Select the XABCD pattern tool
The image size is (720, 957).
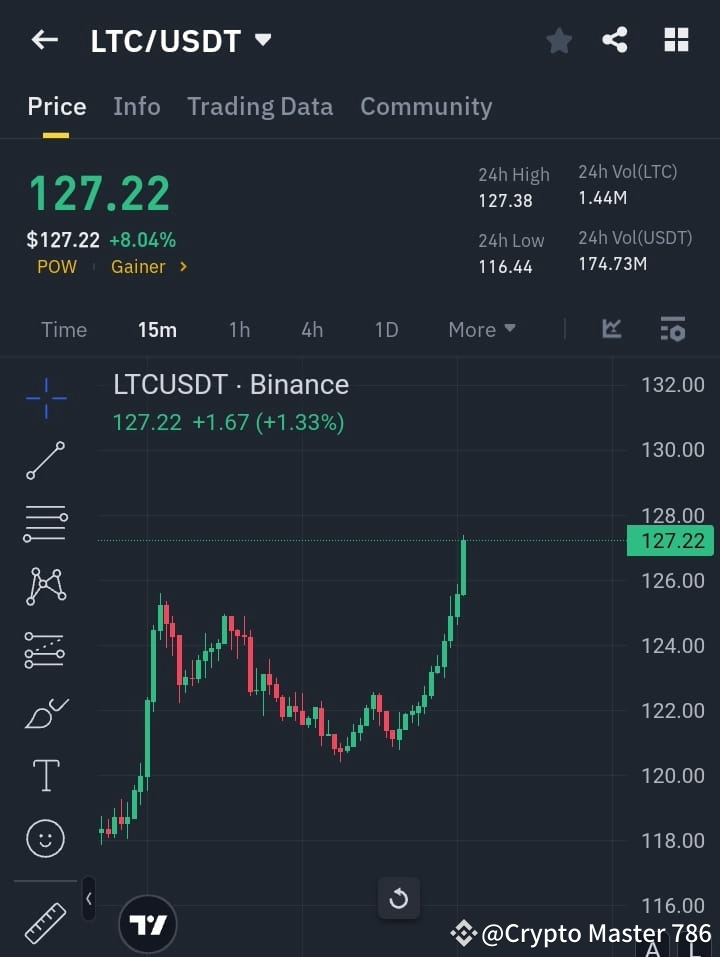[x=45, y=587]
